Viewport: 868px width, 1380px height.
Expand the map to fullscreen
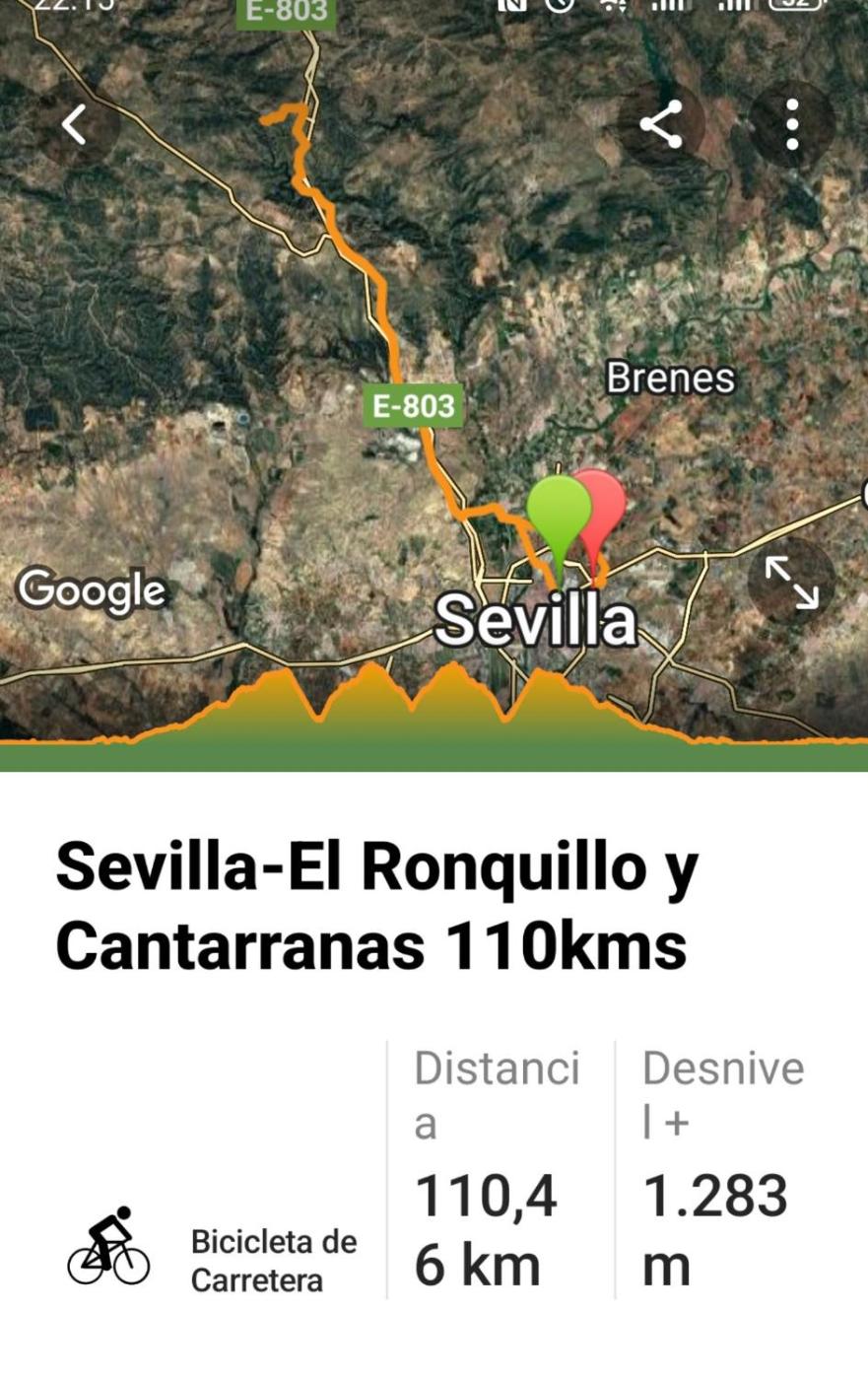[x=791, y=582]
